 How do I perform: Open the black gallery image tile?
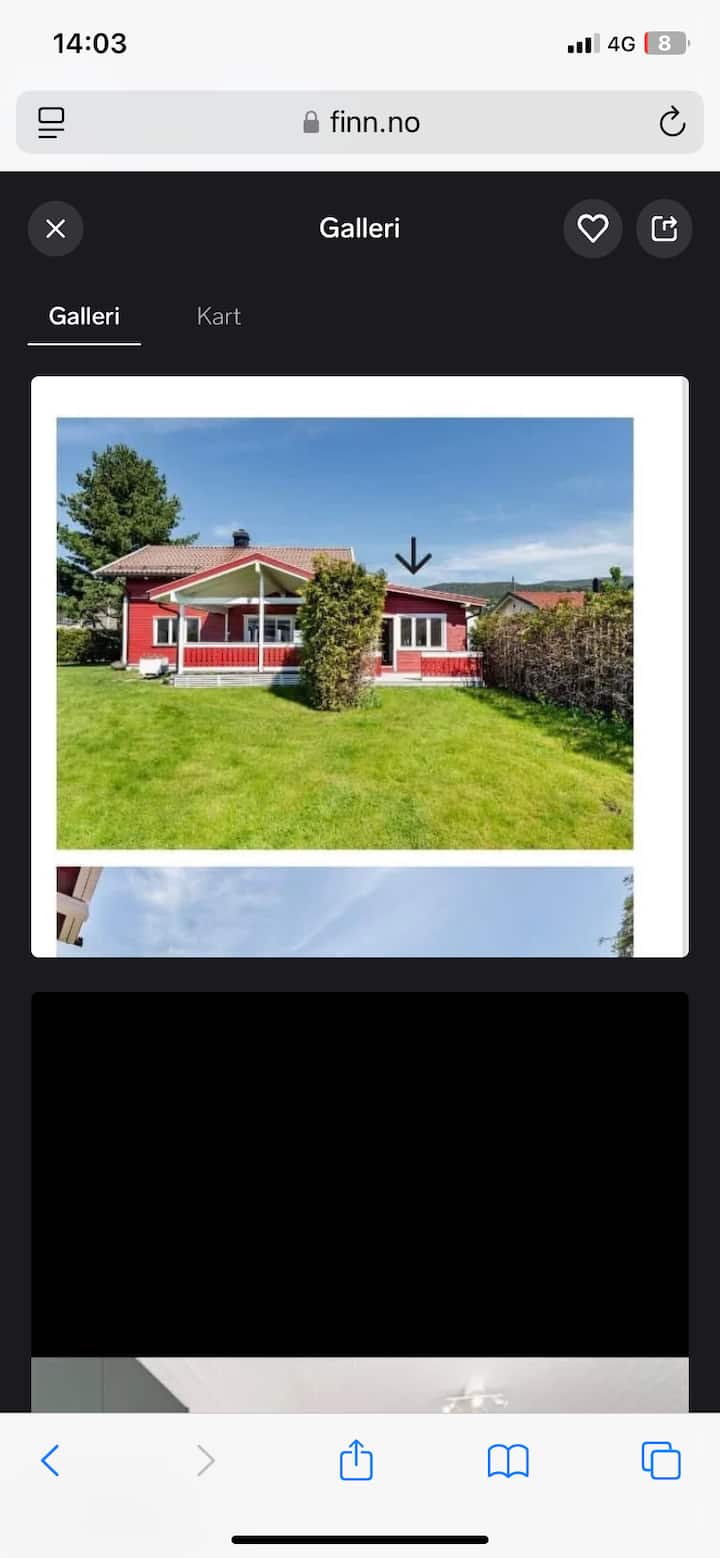[360, 1174]
